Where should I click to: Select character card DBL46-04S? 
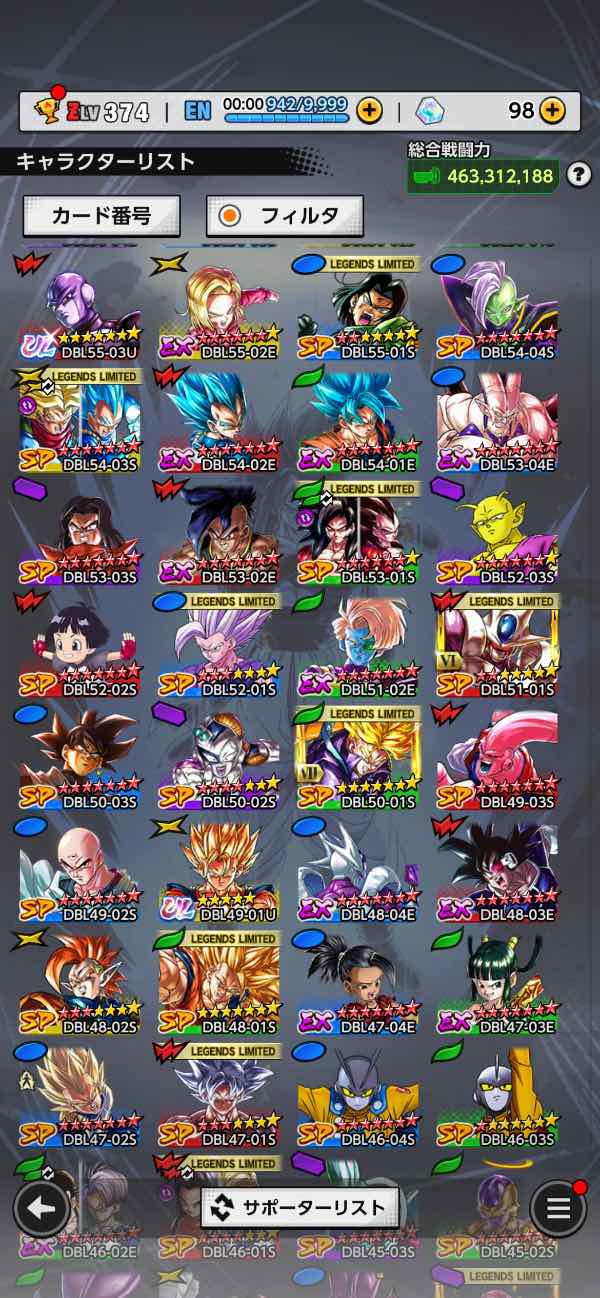358,1095
